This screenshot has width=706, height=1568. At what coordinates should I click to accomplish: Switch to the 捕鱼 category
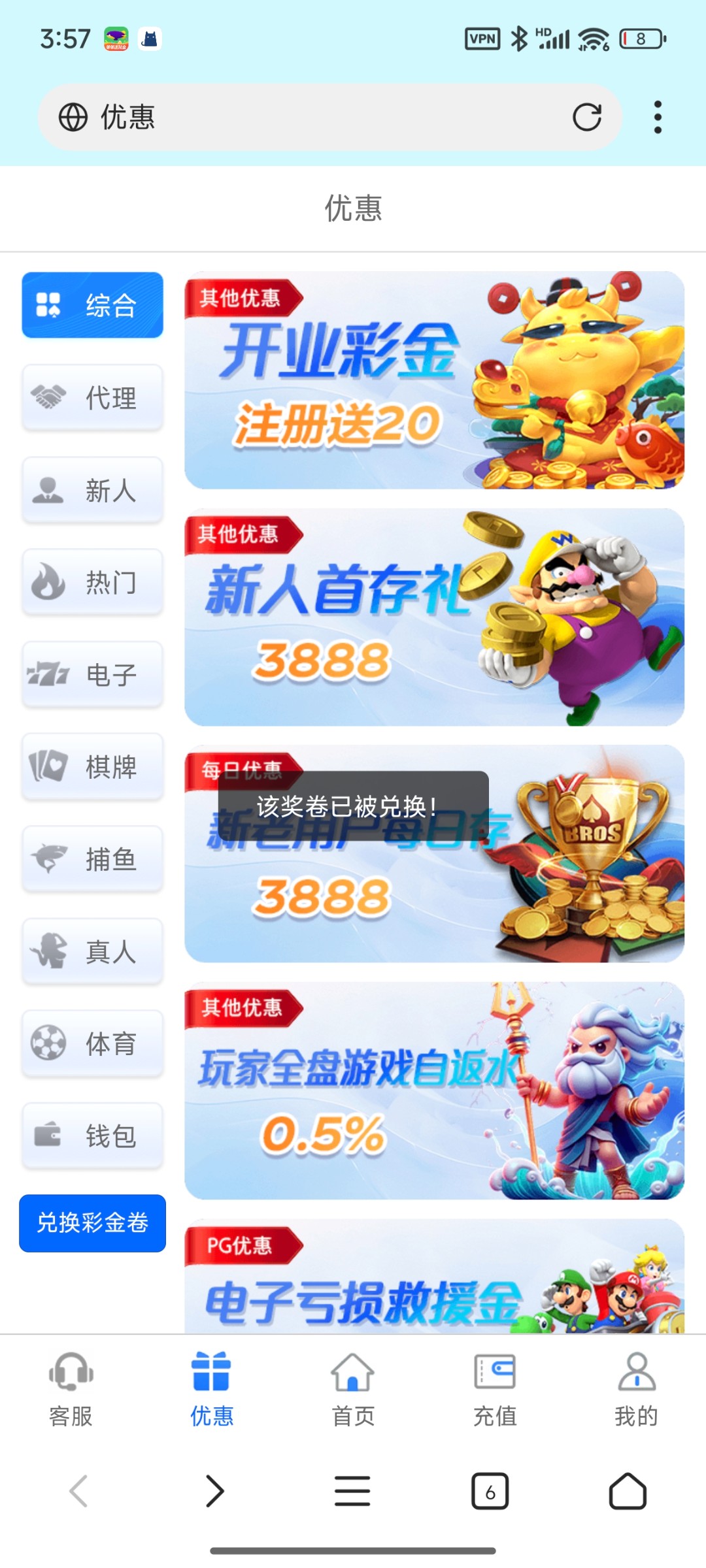point(92,859)
